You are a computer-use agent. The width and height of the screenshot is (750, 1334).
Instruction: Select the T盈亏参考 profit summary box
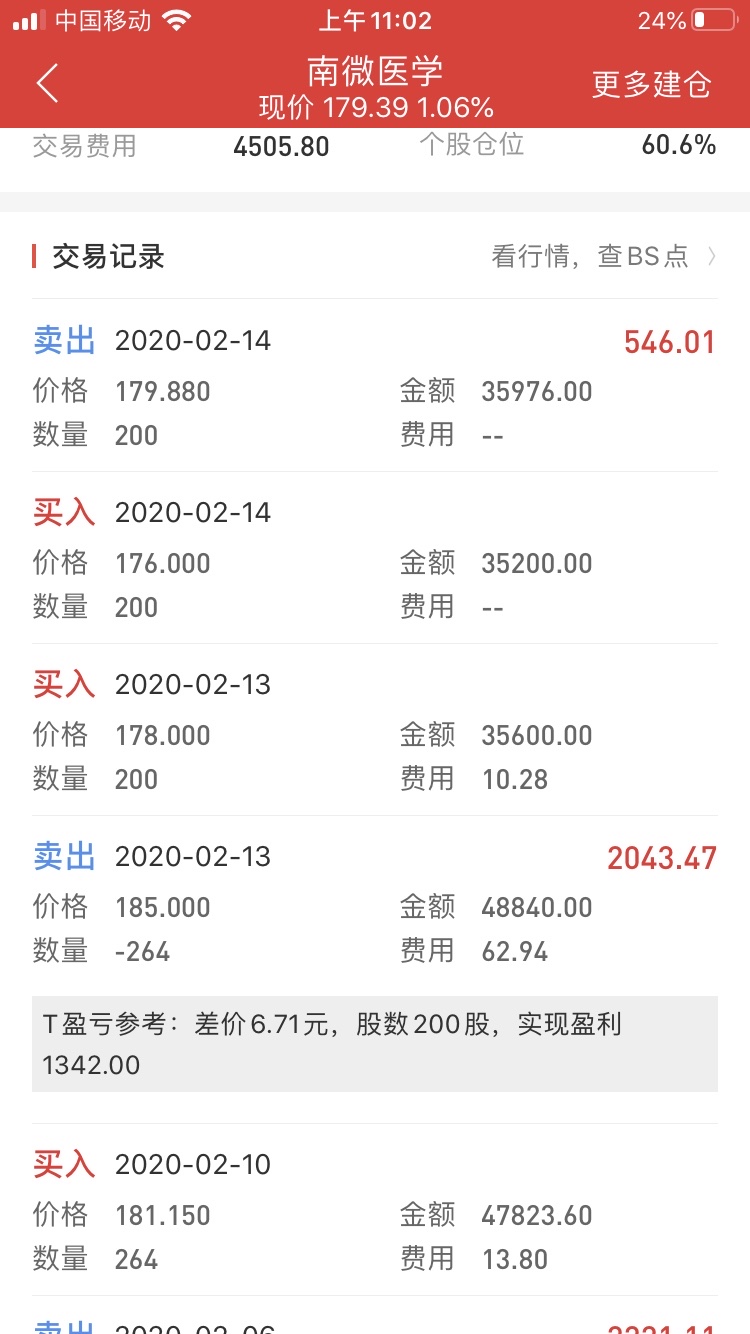pyautogui.click(x=375, y=1043)
